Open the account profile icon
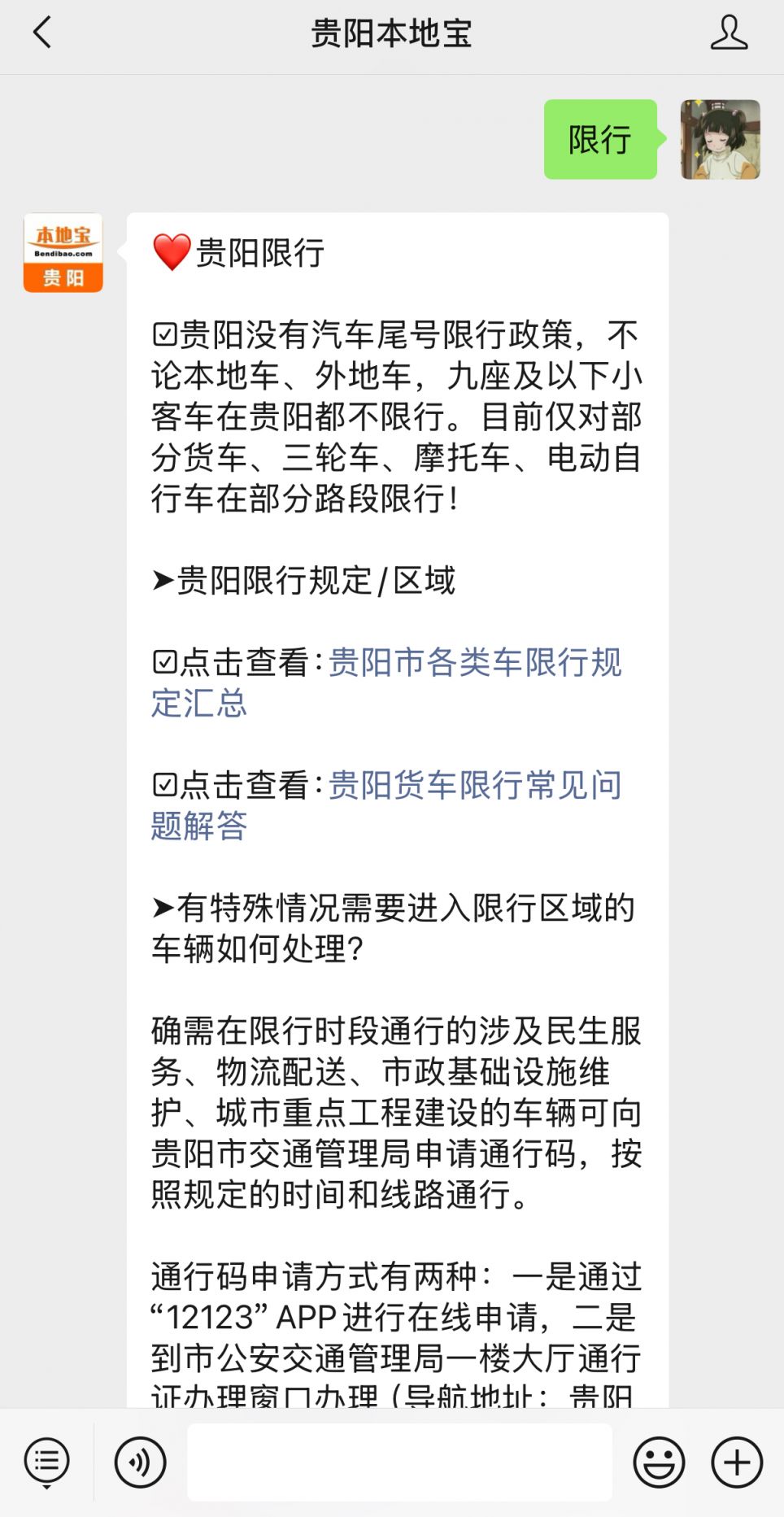The height and width of the screenshot is (1517, 784). coord(728,33)
